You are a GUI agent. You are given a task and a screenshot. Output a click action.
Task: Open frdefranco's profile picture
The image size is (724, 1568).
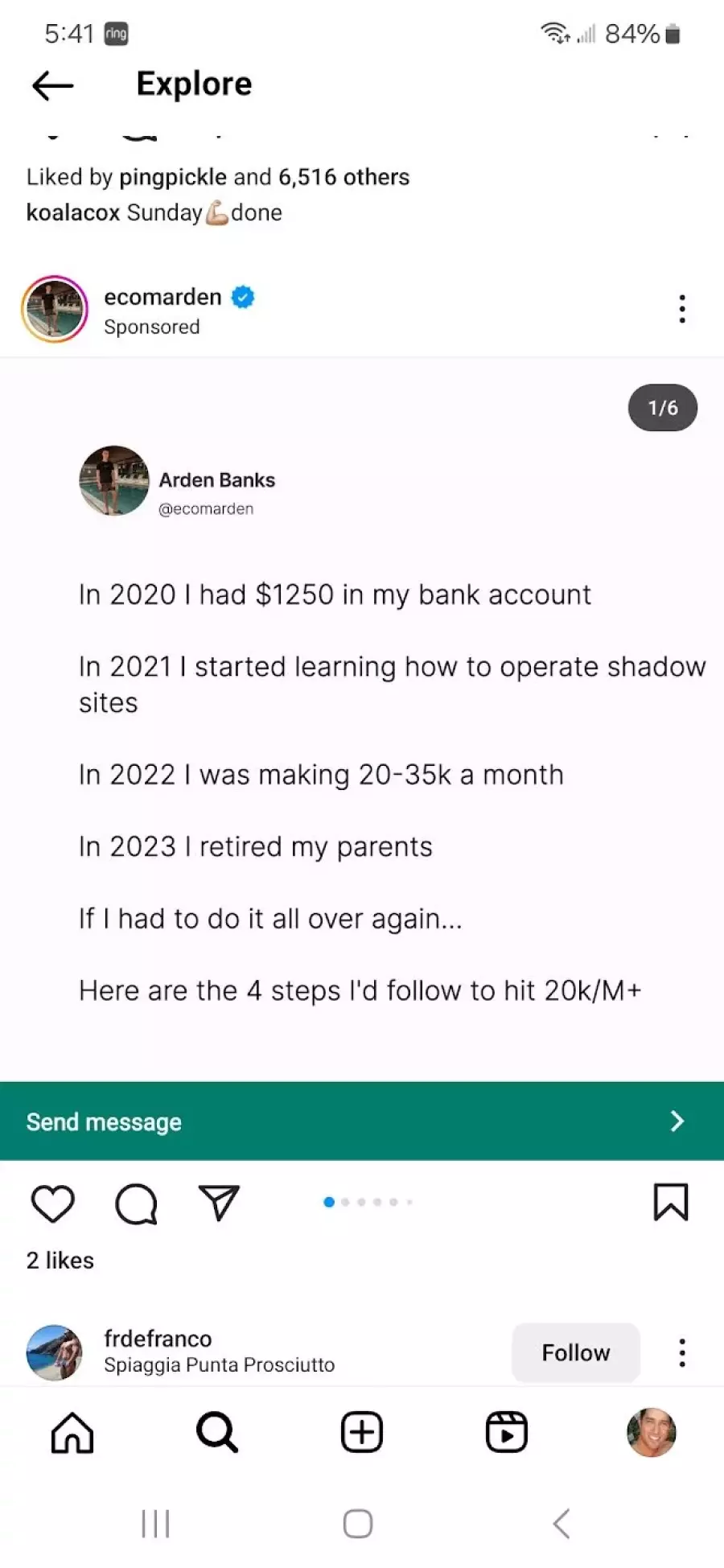55,1352
